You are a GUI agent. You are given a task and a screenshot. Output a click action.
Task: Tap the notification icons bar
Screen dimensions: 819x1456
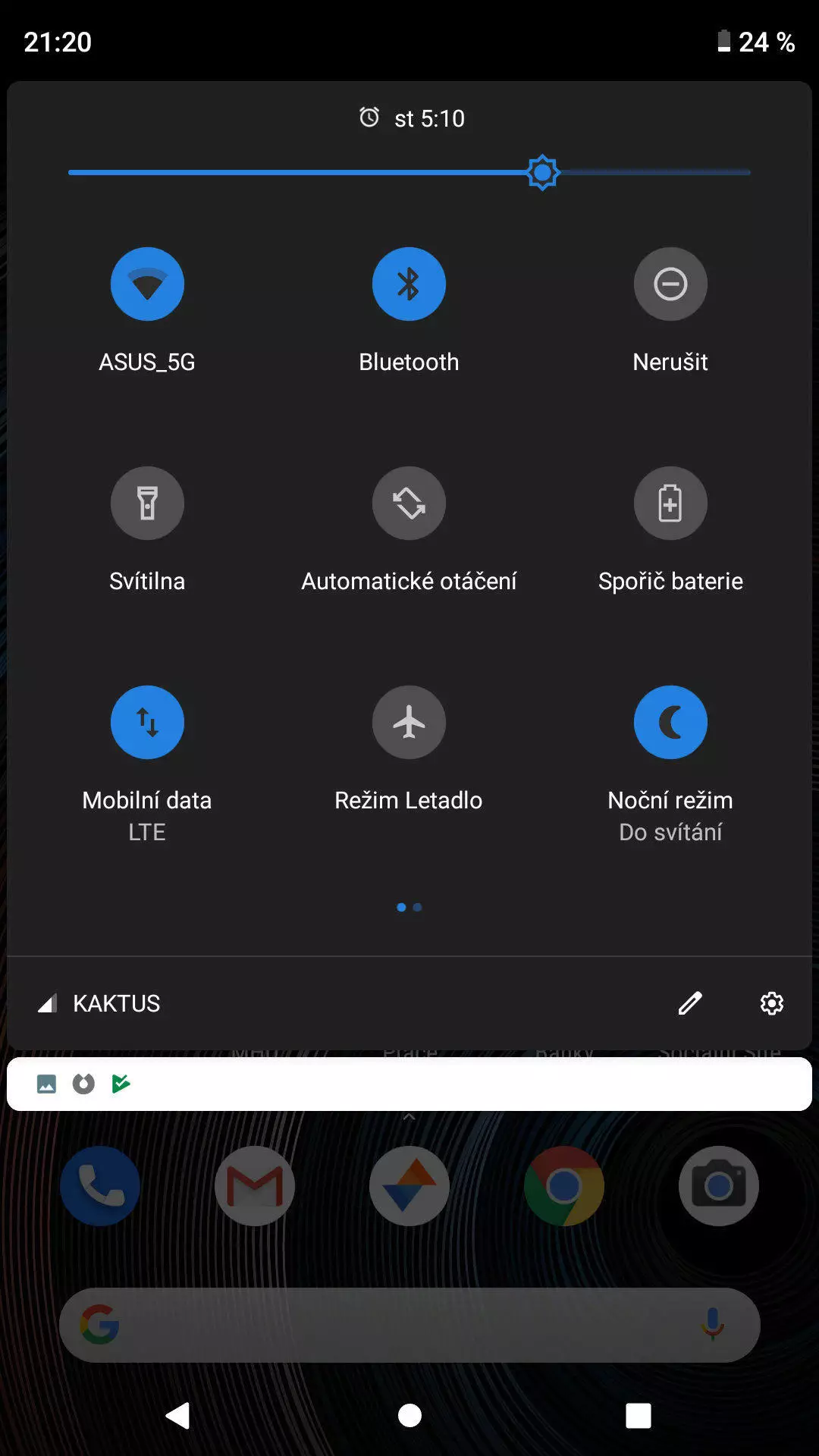tap(409, 1084)
